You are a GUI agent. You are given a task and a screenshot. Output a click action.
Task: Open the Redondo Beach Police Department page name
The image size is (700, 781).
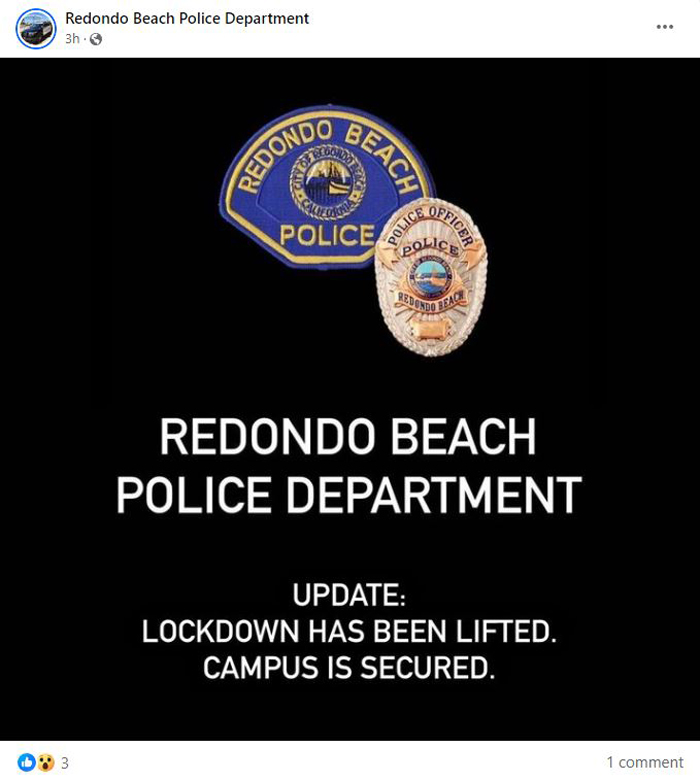[187, 18]
